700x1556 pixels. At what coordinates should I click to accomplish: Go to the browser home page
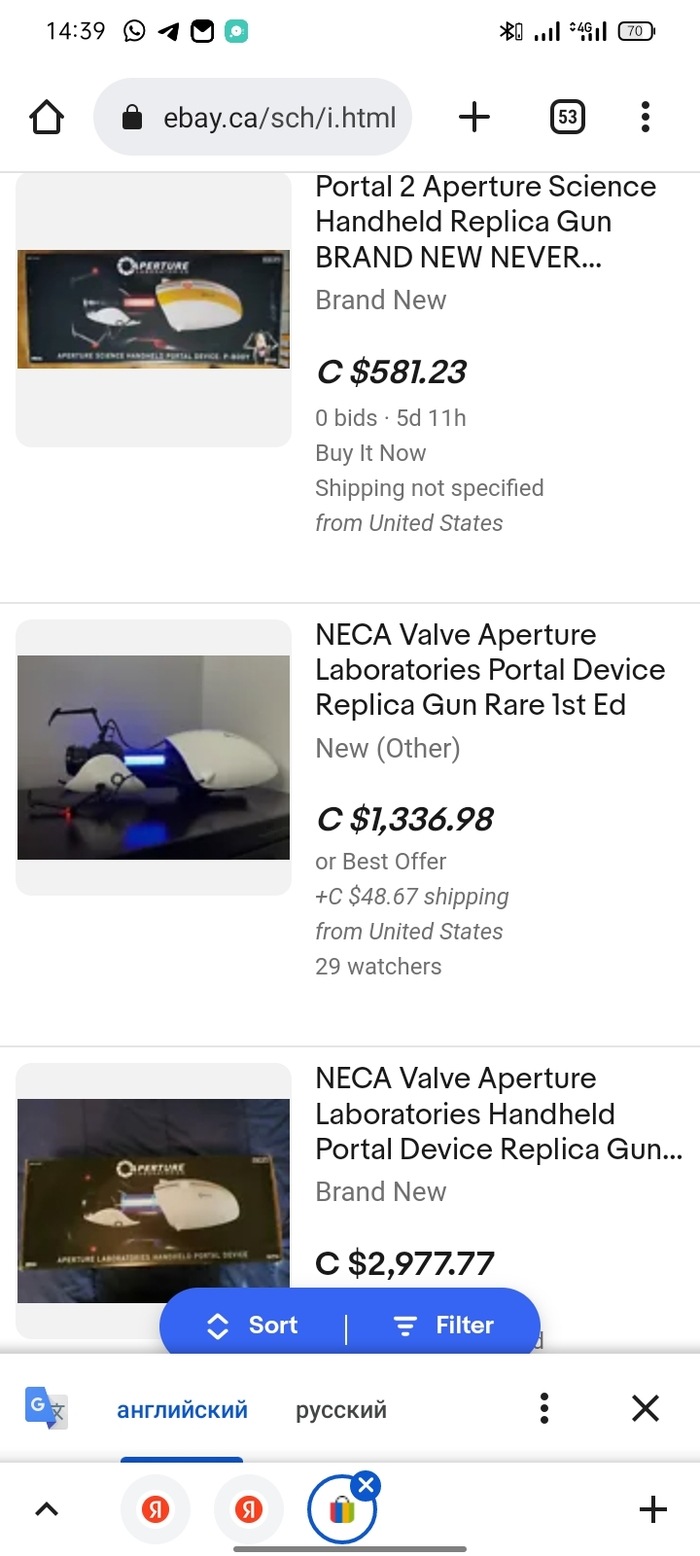47,117
